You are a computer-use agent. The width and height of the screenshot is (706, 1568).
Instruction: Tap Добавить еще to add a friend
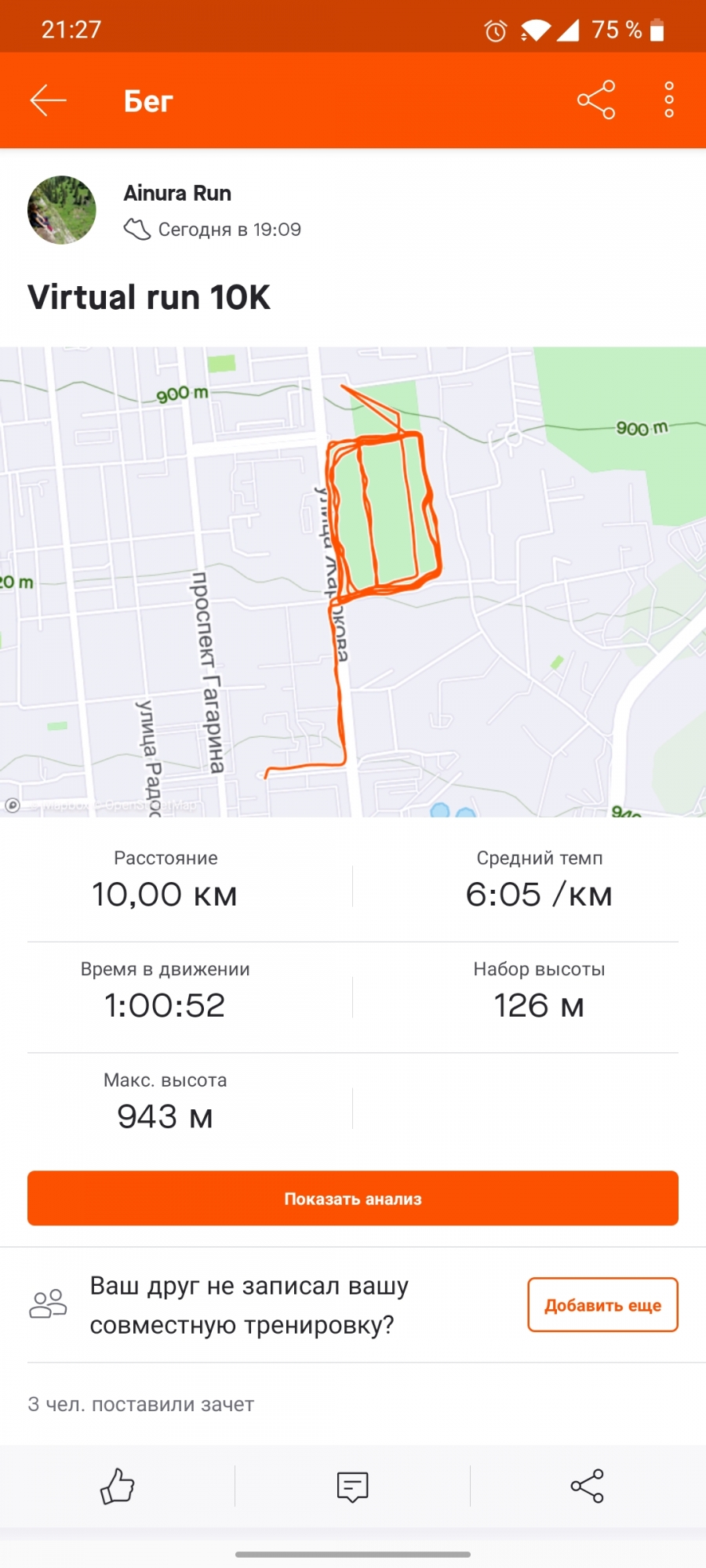pyautogui.click(x=602, y=1305)
